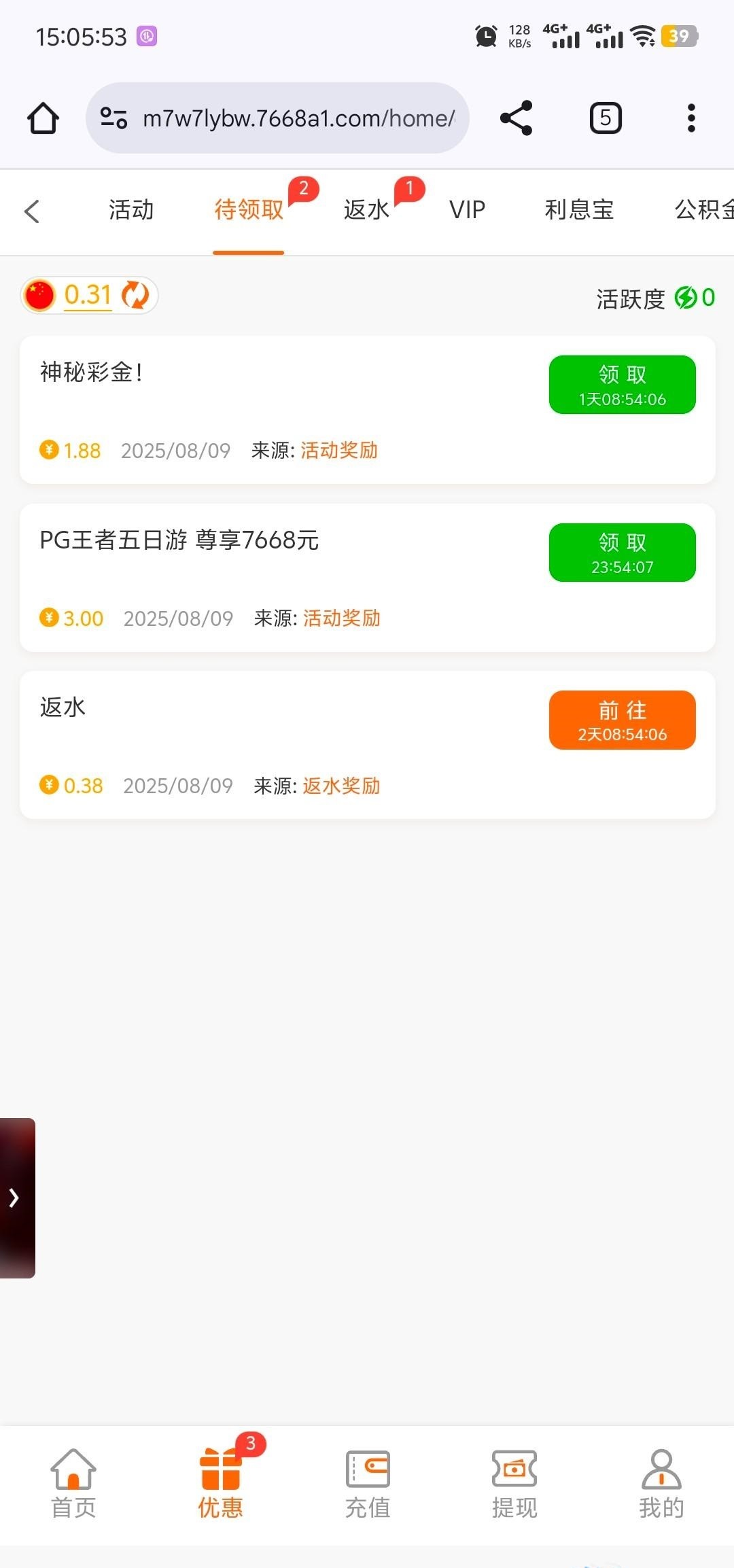
Task: Expand the side drawer arrow
Action: 15,1198
